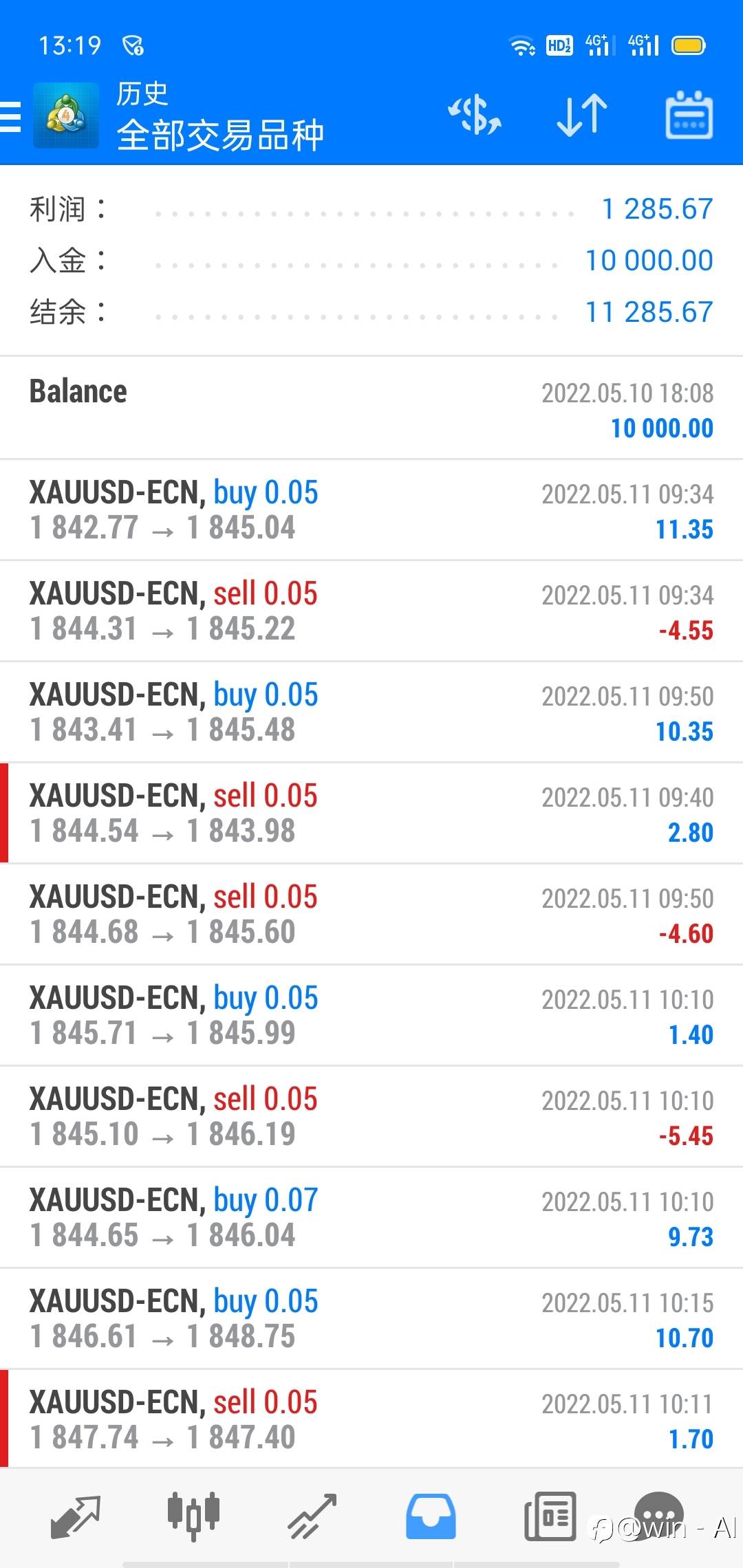The width and height of the screenshot is (743, 1568).
Task: Switch to the Trade tab
Action: click(x=312, y=1517)
